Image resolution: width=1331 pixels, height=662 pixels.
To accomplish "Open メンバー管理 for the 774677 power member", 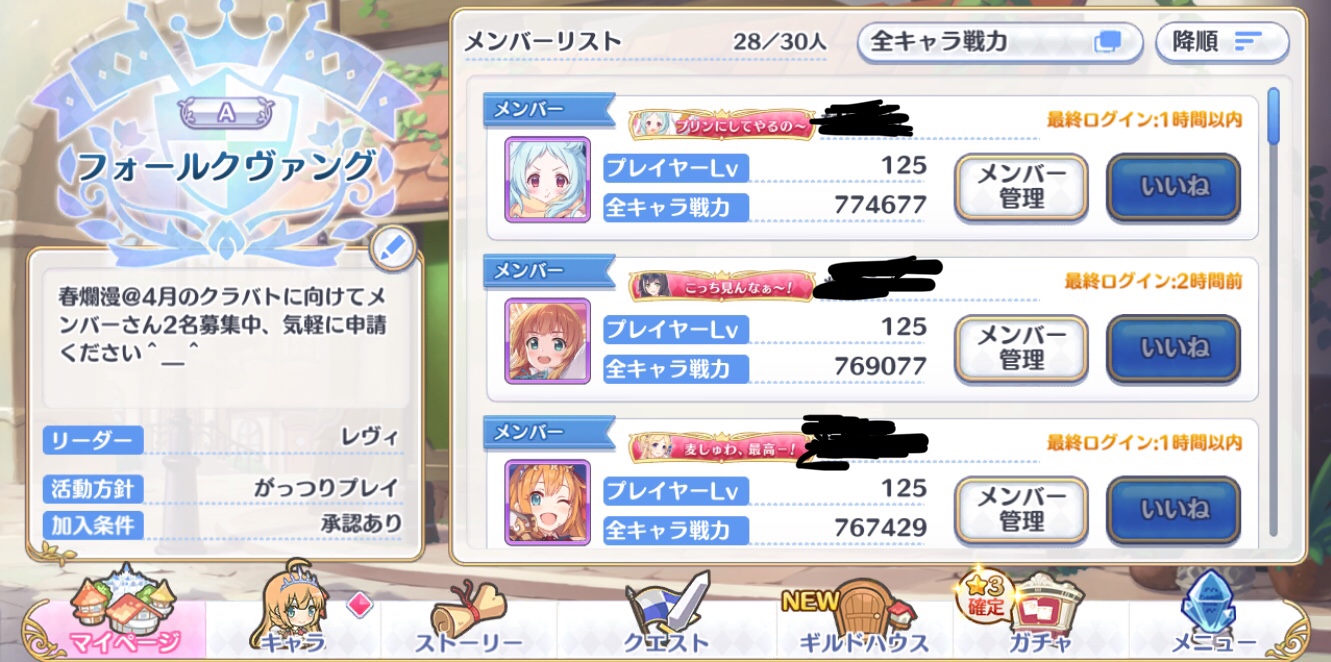I will 1021,187.
